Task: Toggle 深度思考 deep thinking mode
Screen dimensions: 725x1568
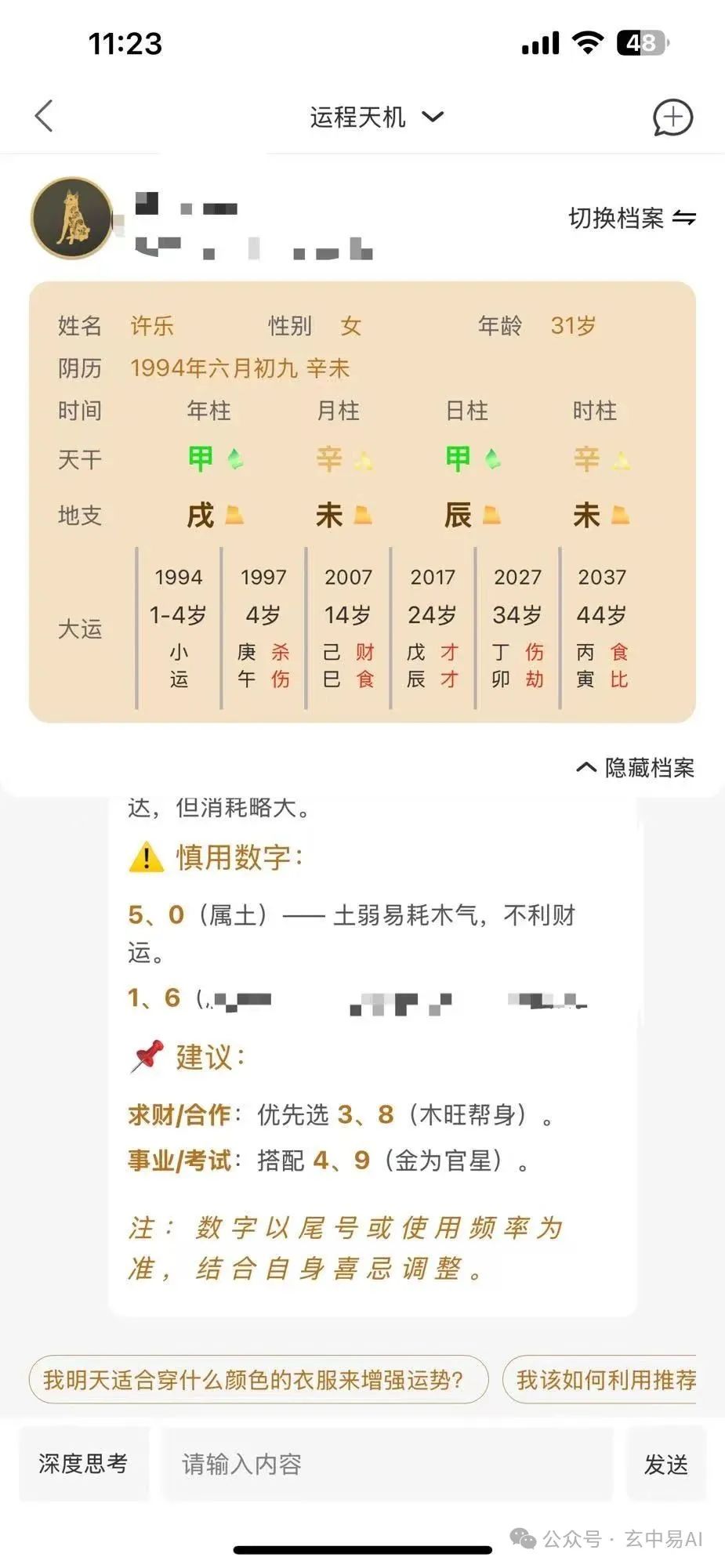Action: click(83, 1463)
